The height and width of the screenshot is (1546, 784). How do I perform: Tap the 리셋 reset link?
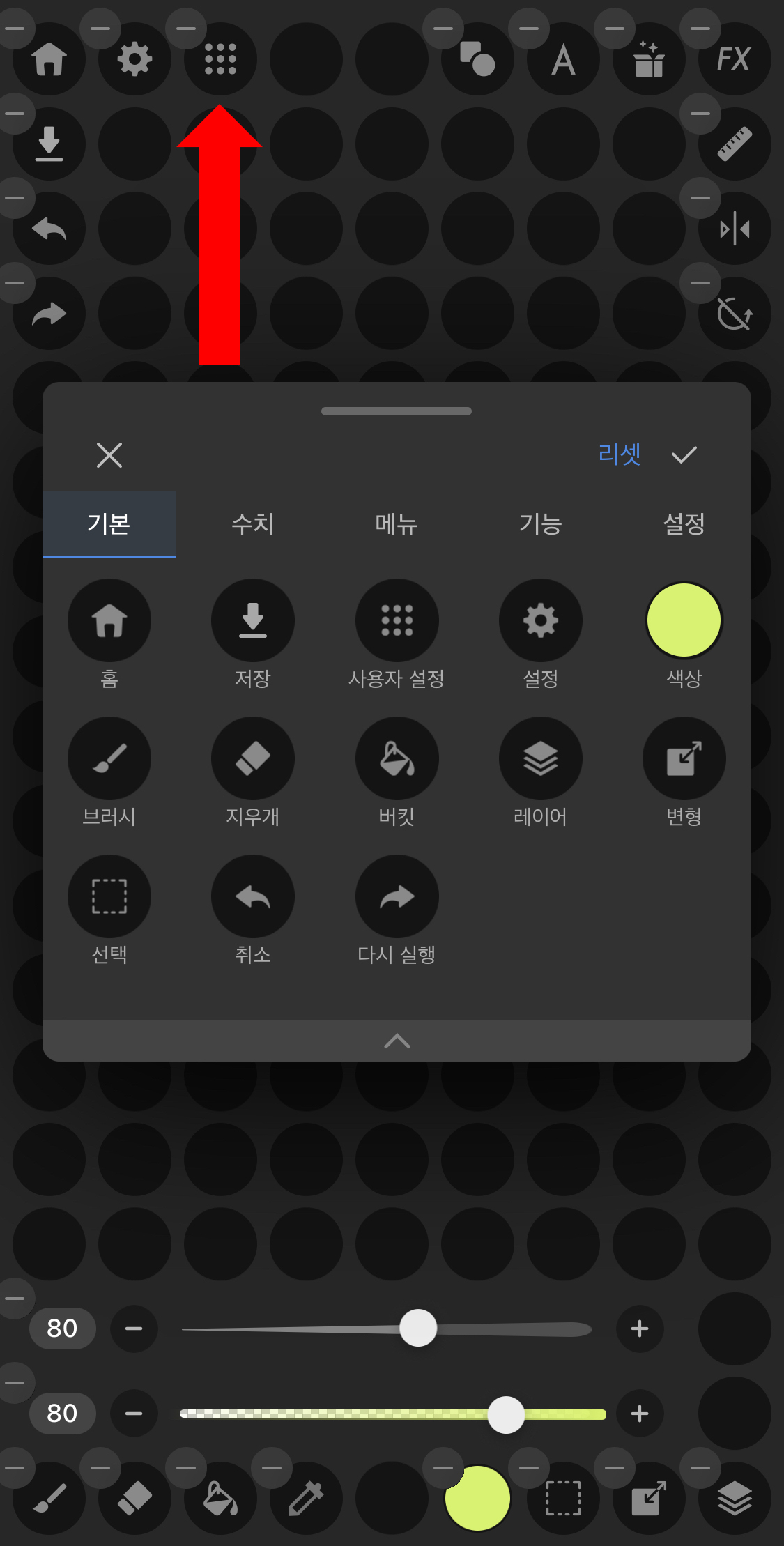[x=620, y=454]
